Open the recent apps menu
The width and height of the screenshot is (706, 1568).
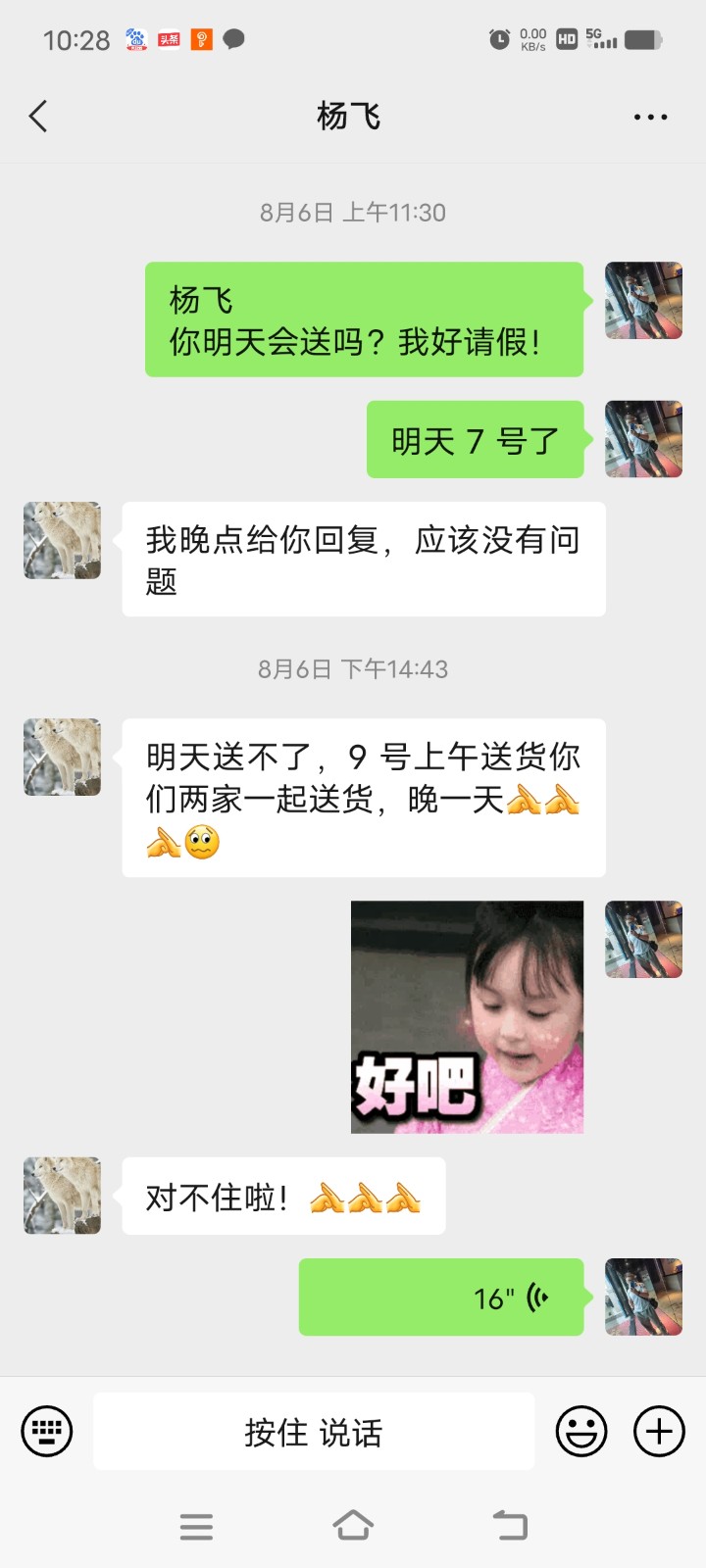click(x=196, y=1526)
